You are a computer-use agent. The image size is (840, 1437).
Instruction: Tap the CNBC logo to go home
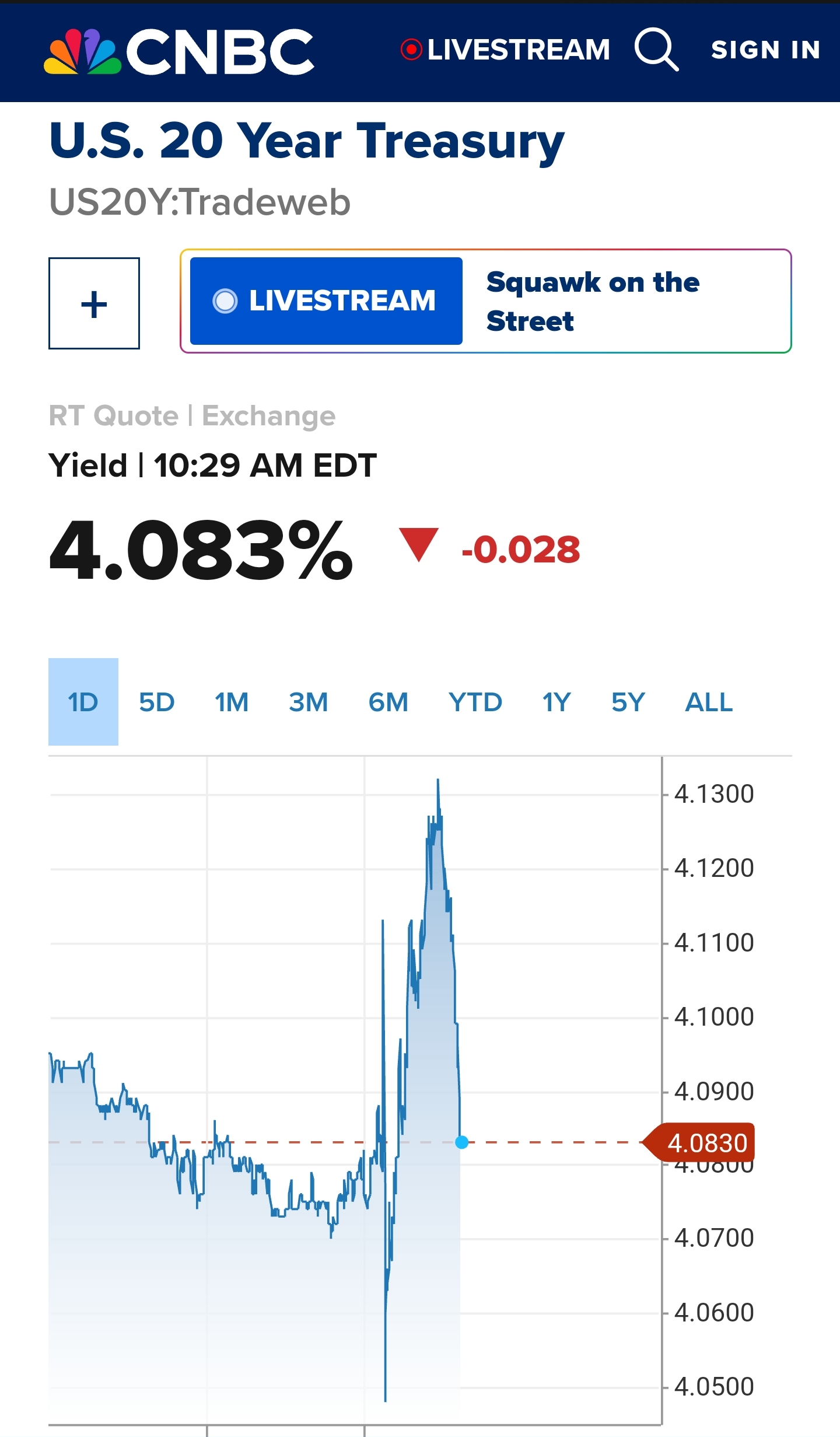tap(179, 52)
